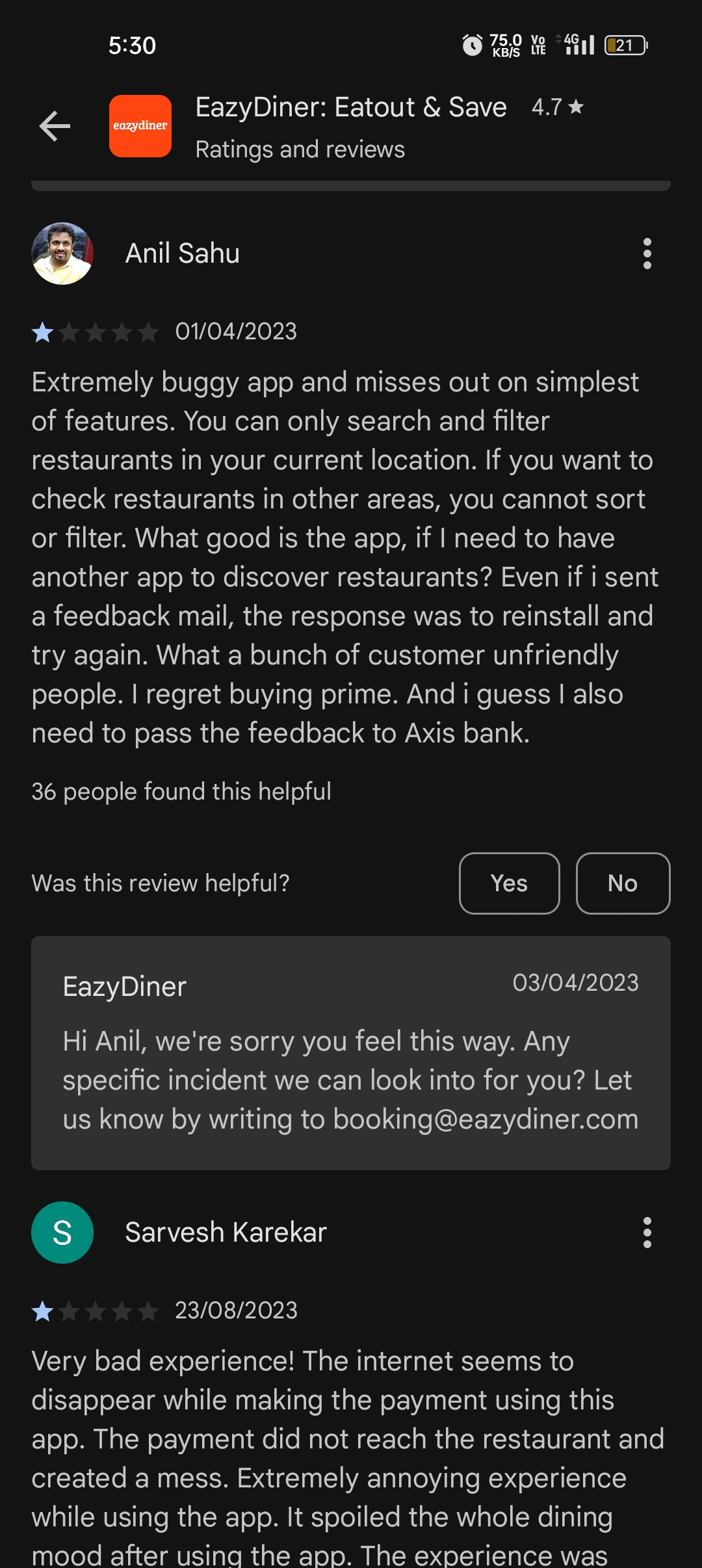Go back using the arrow icon
The width and height of the screenshot is (702, 1568).
(55, 126)
